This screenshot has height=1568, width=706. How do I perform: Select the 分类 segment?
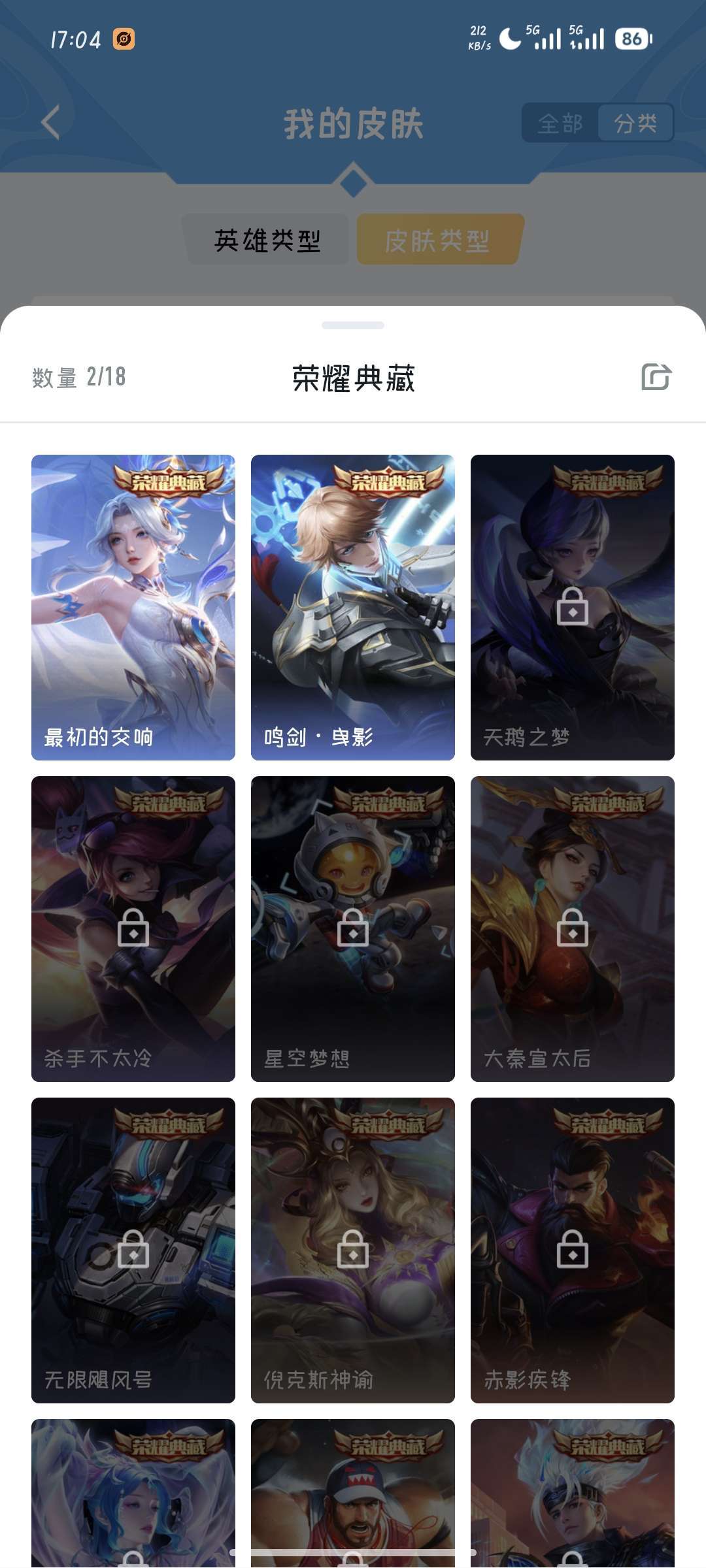(635, 123)
